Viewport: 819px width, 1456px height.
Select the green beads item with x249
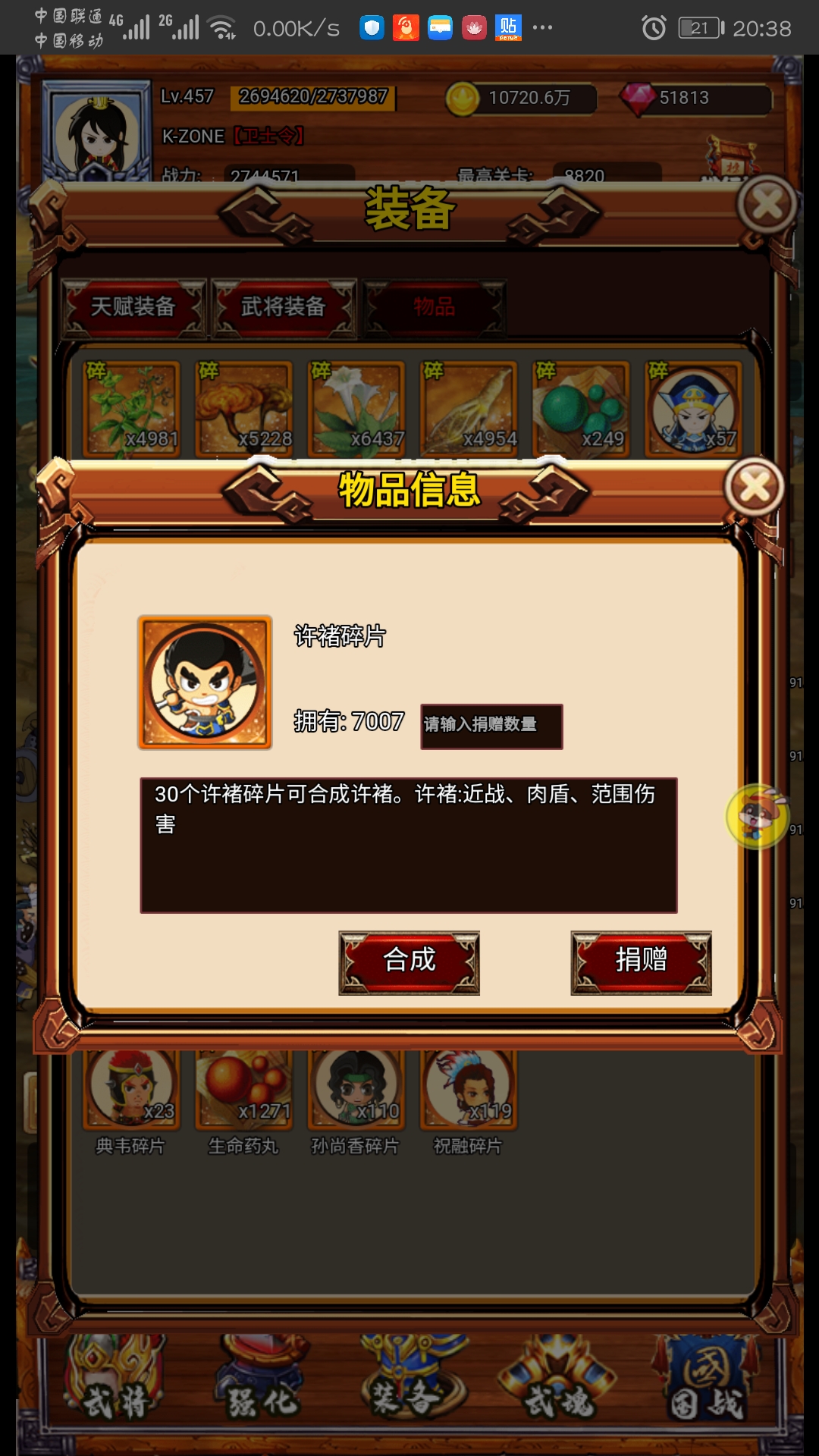581,409
